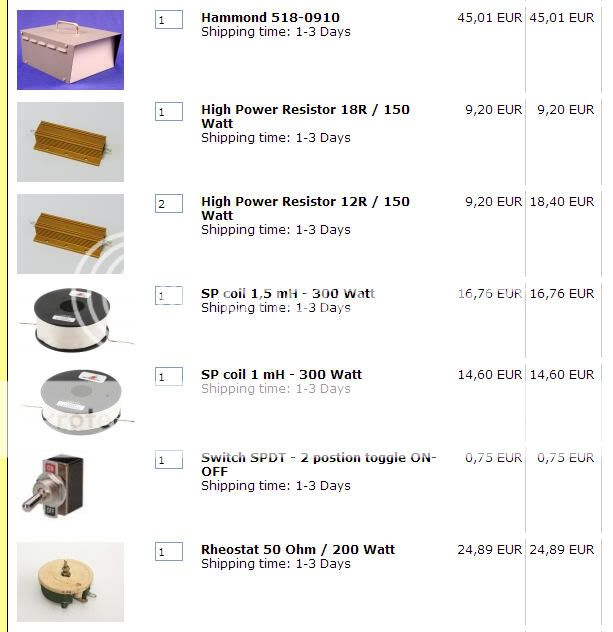Select quantity box for SP coil 1 mH
613x632 pixels.
point(168,377)
